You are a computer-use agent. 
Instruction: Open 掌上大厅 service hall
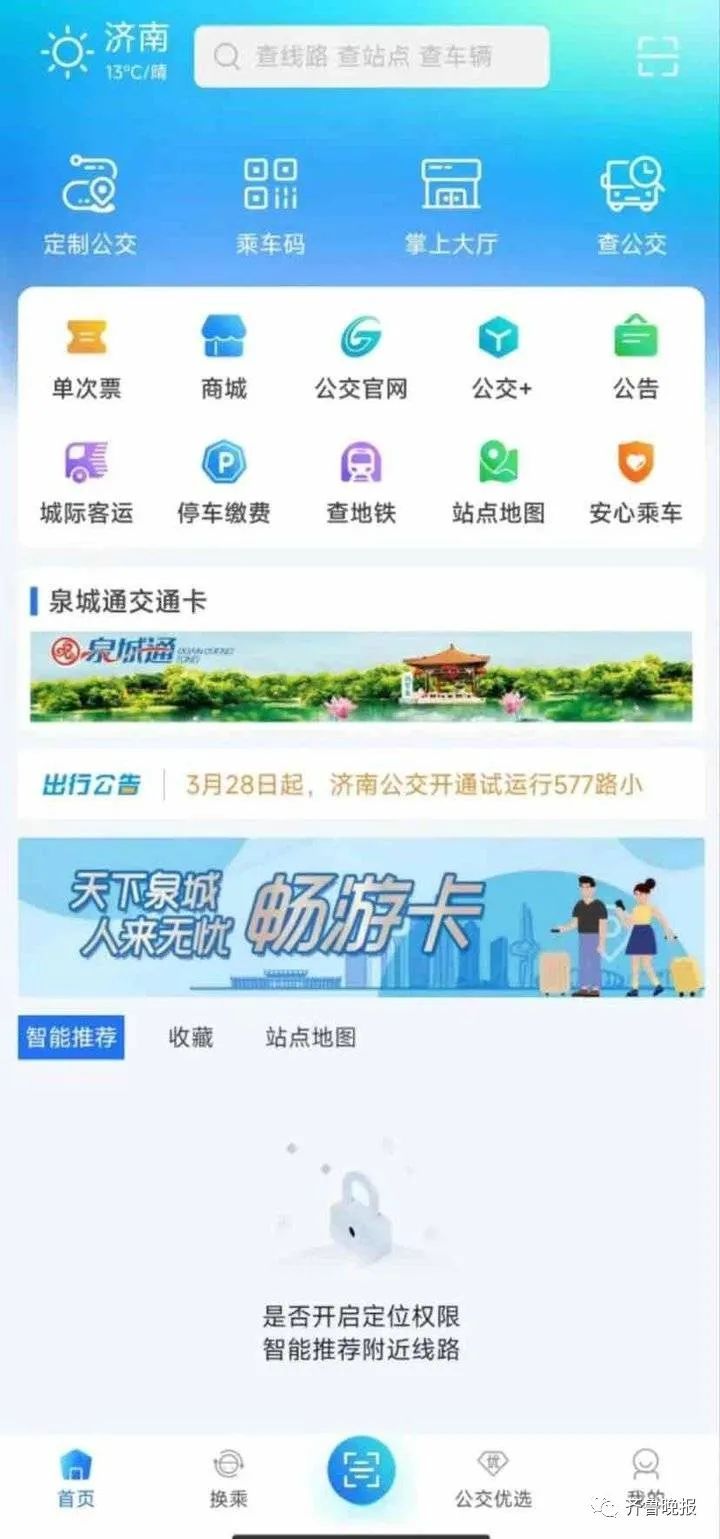tap(450, 204)
